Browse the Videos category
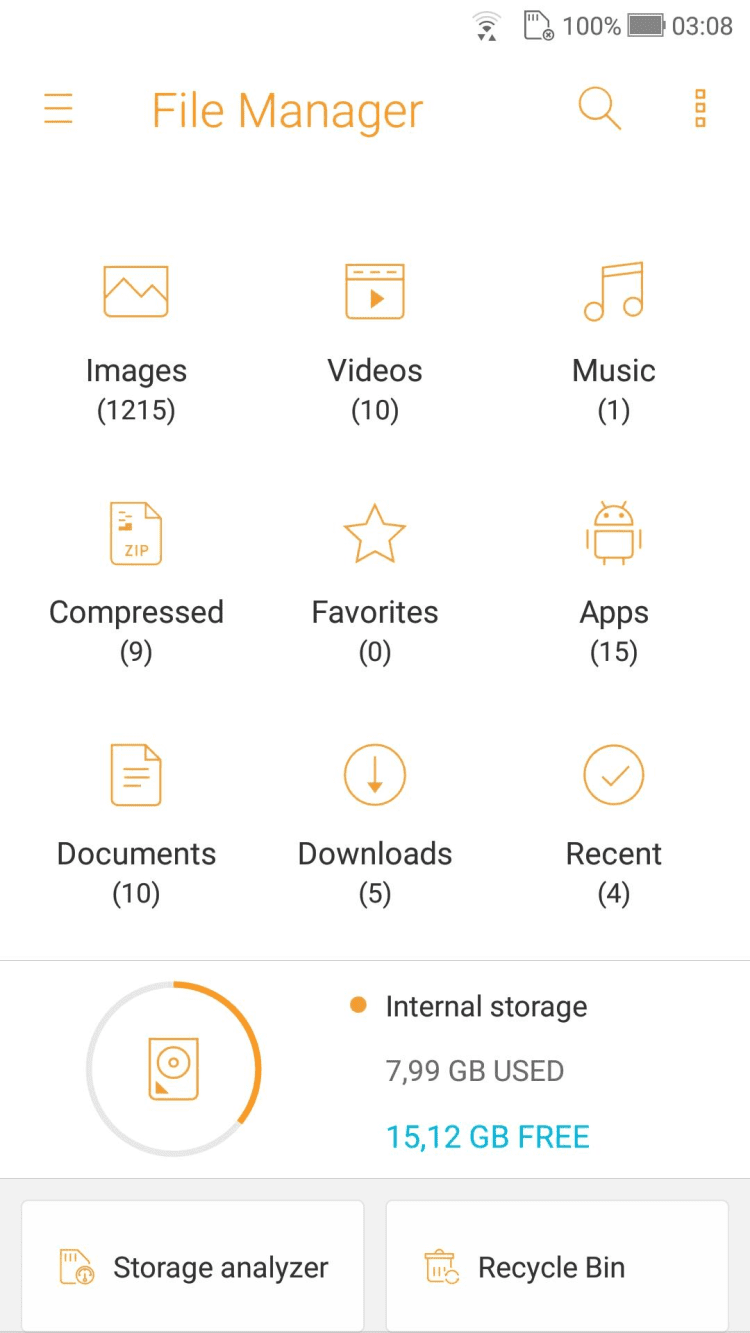This screenshot has height=1333, width=750. click(375, 335)
